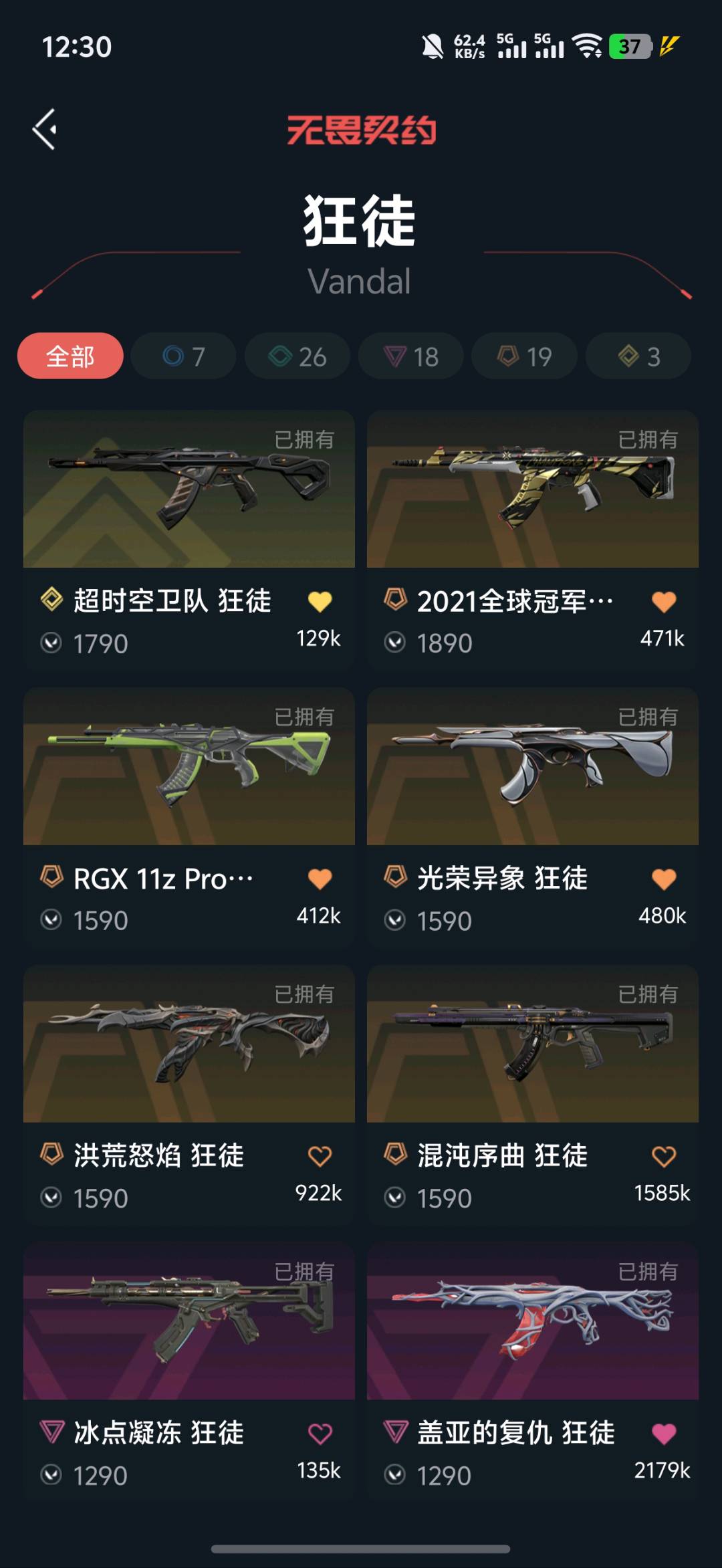Go back using the top-left arrow
722x1568 pixels.
coord(45,129)
